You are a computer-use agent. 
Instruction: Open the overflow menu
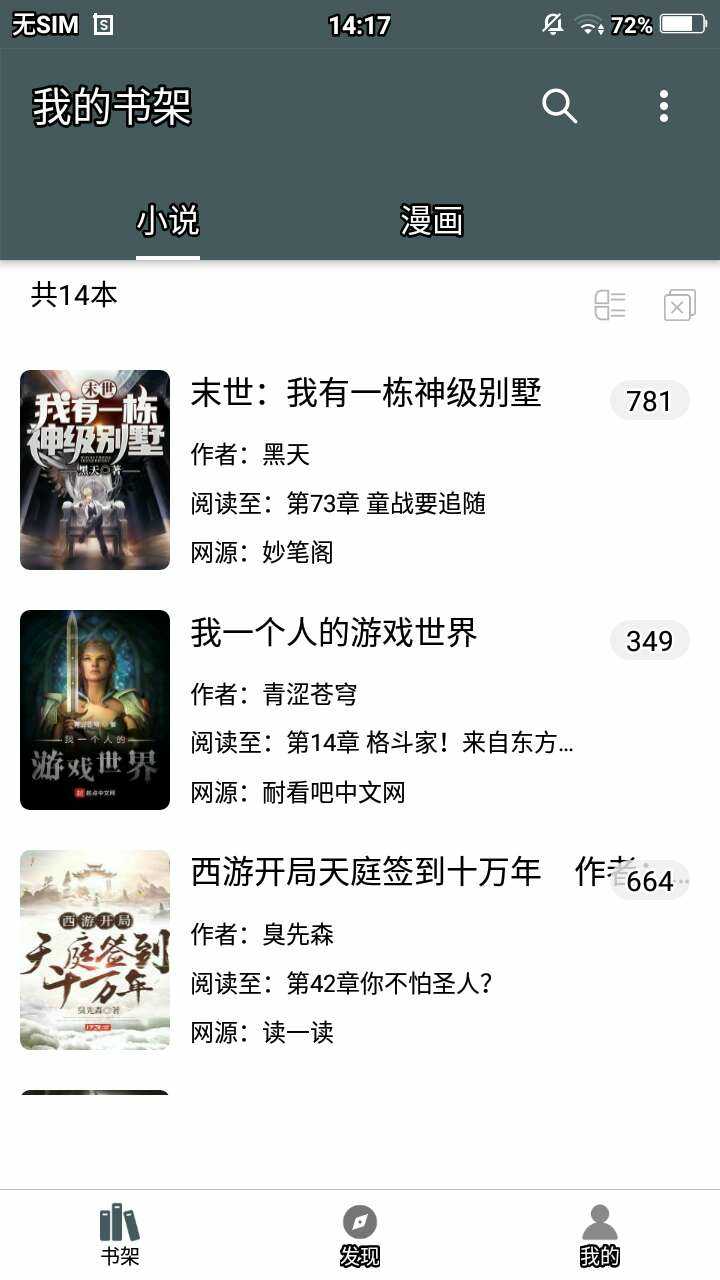pos(663,106)
